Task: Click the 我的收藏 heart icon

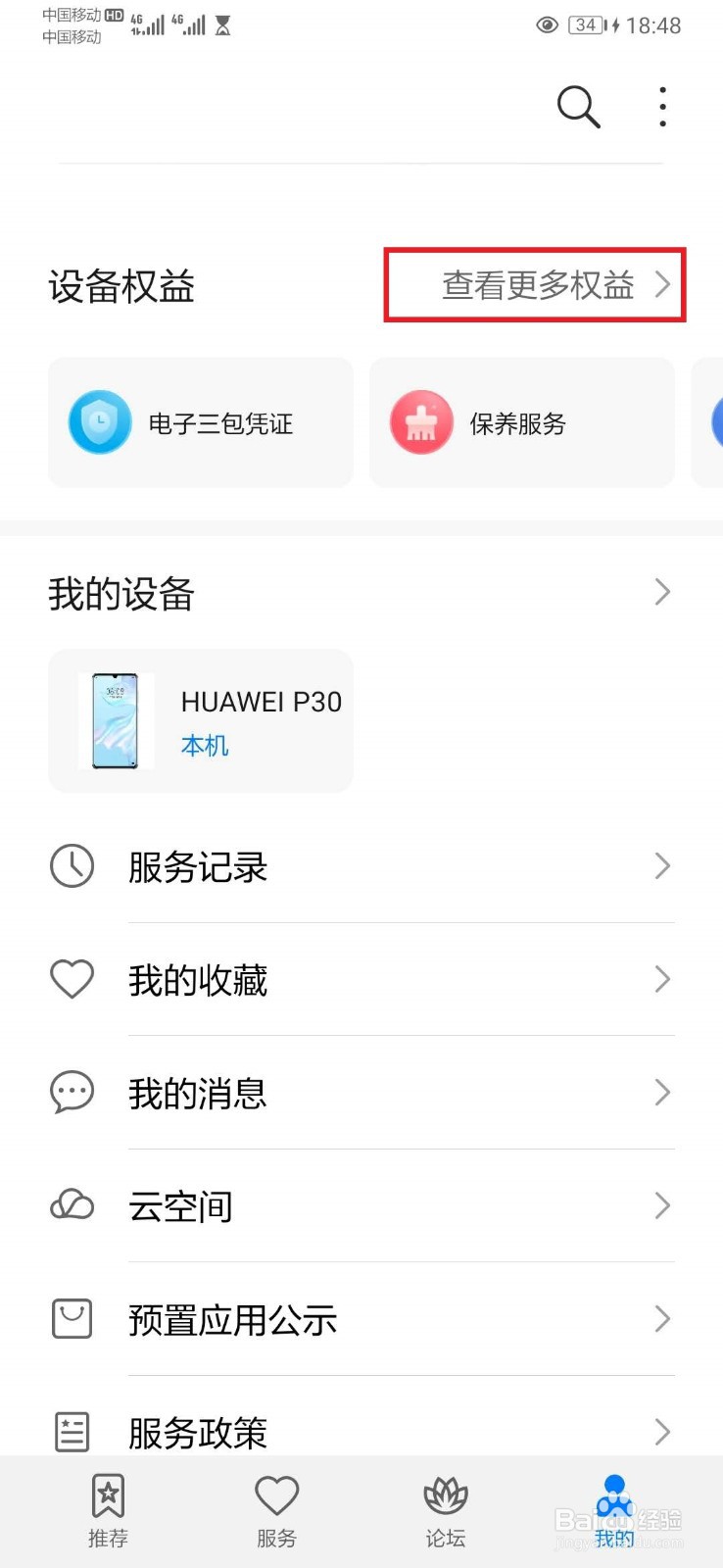Action: point(71,979)
